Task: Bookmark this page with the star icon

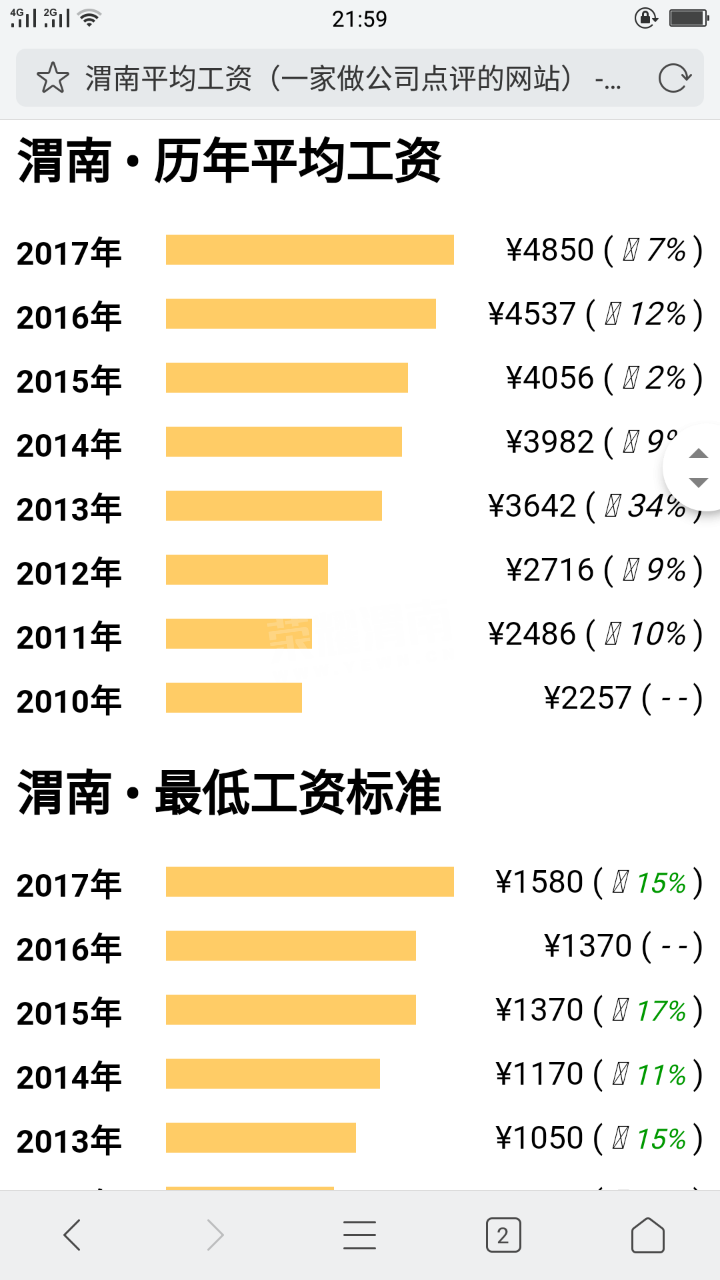Action: tap(52, 78)
